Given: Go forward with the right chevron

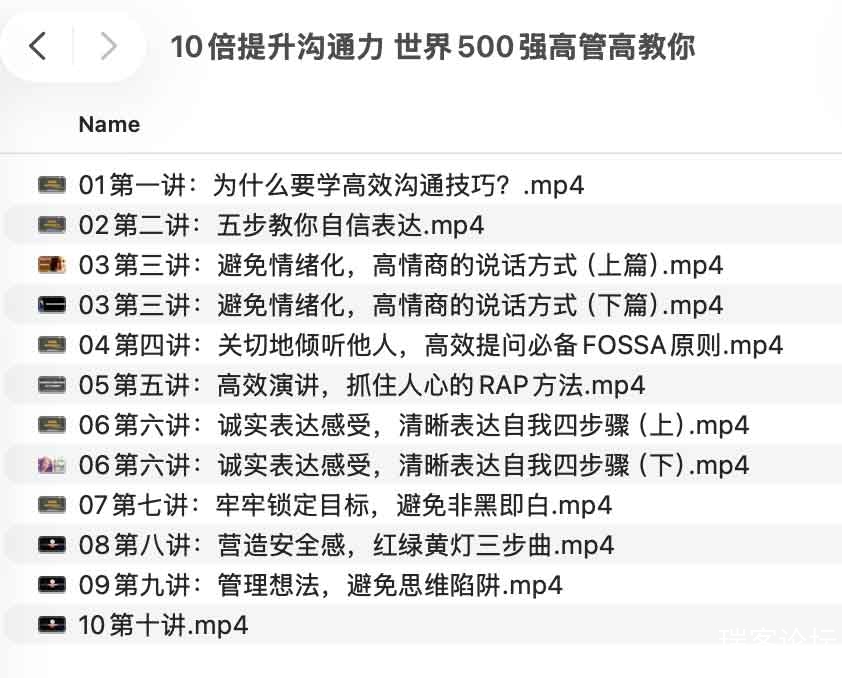Looking at the screenshot, I should (109, 46).
